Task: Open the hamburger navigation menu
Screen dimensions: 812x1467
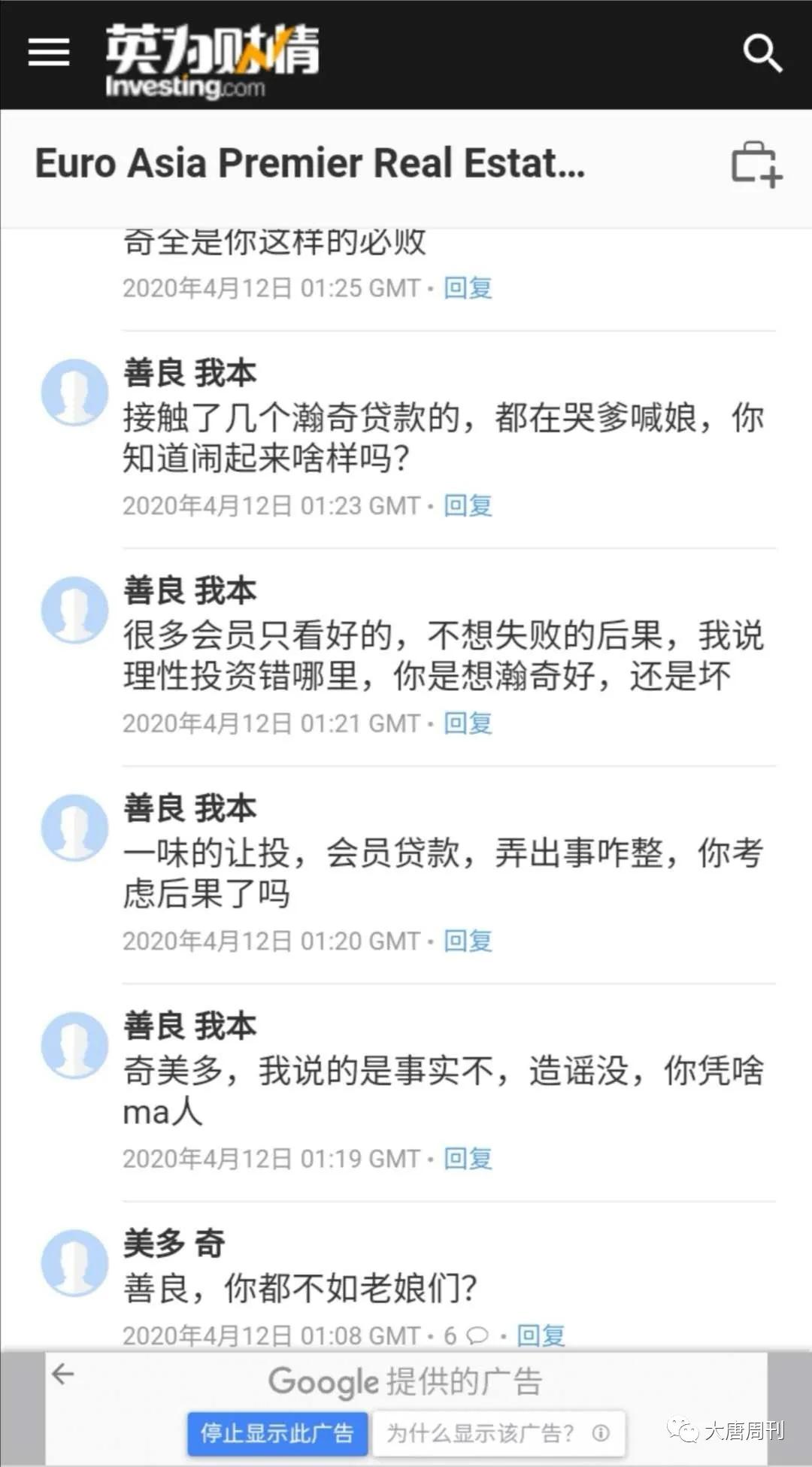Action: click(48, 53)
